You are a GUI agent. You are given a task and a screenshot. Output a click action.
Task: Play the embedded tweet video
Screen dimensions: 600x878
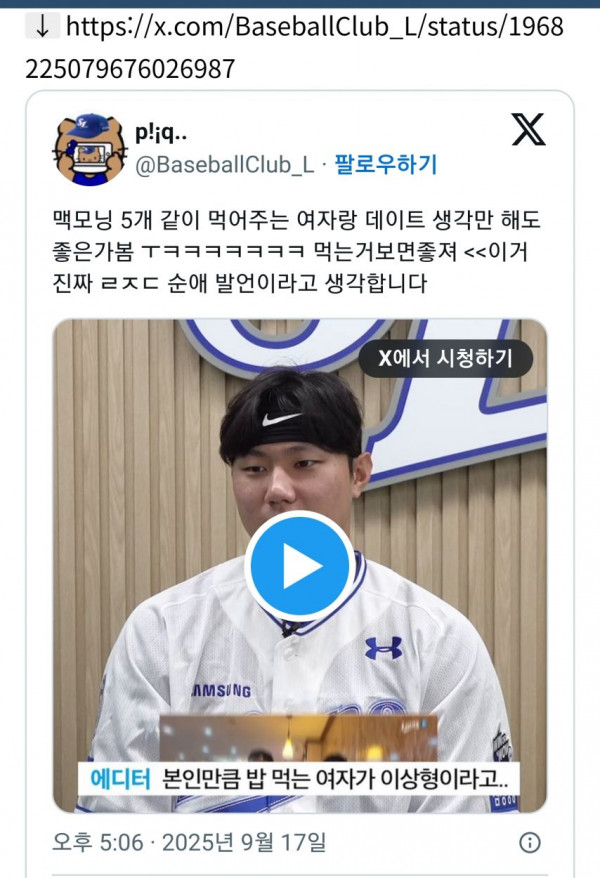[298, 565]
